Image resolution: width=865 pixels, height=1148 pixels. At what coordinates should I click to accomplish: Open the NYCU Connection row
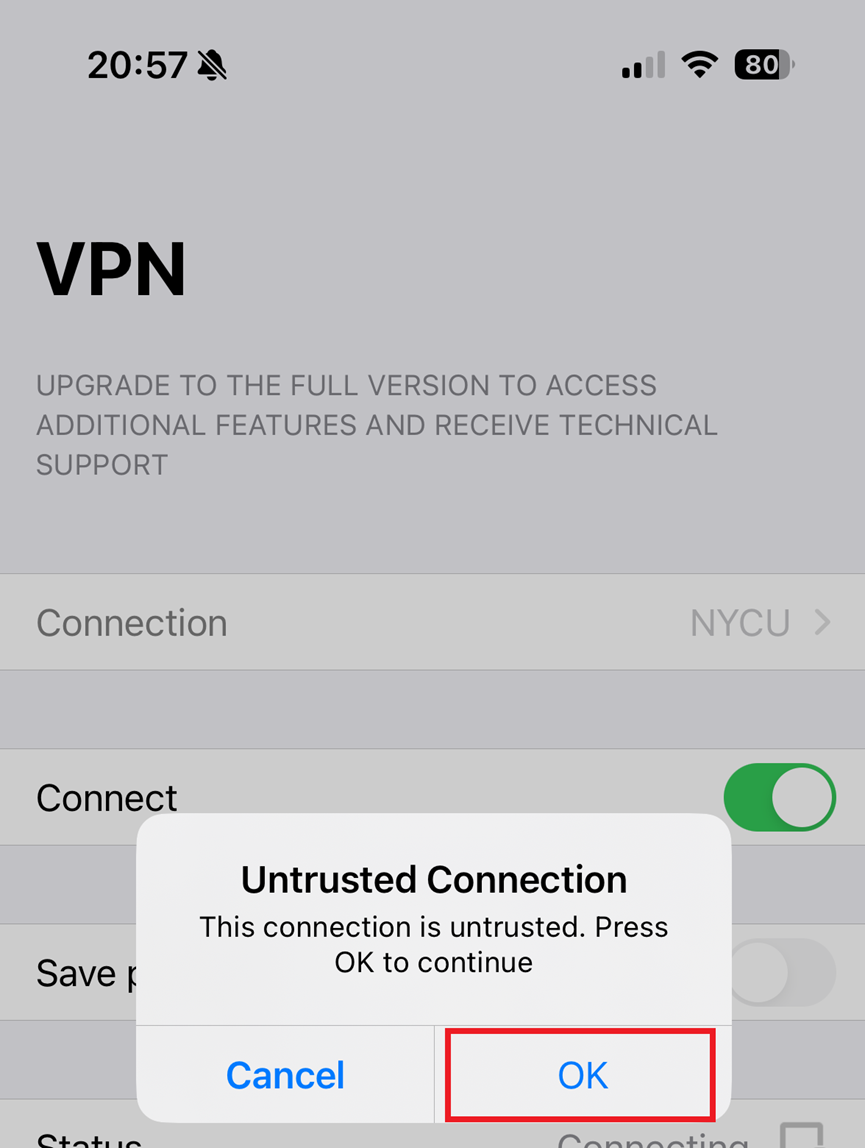(x=432, y=622)
